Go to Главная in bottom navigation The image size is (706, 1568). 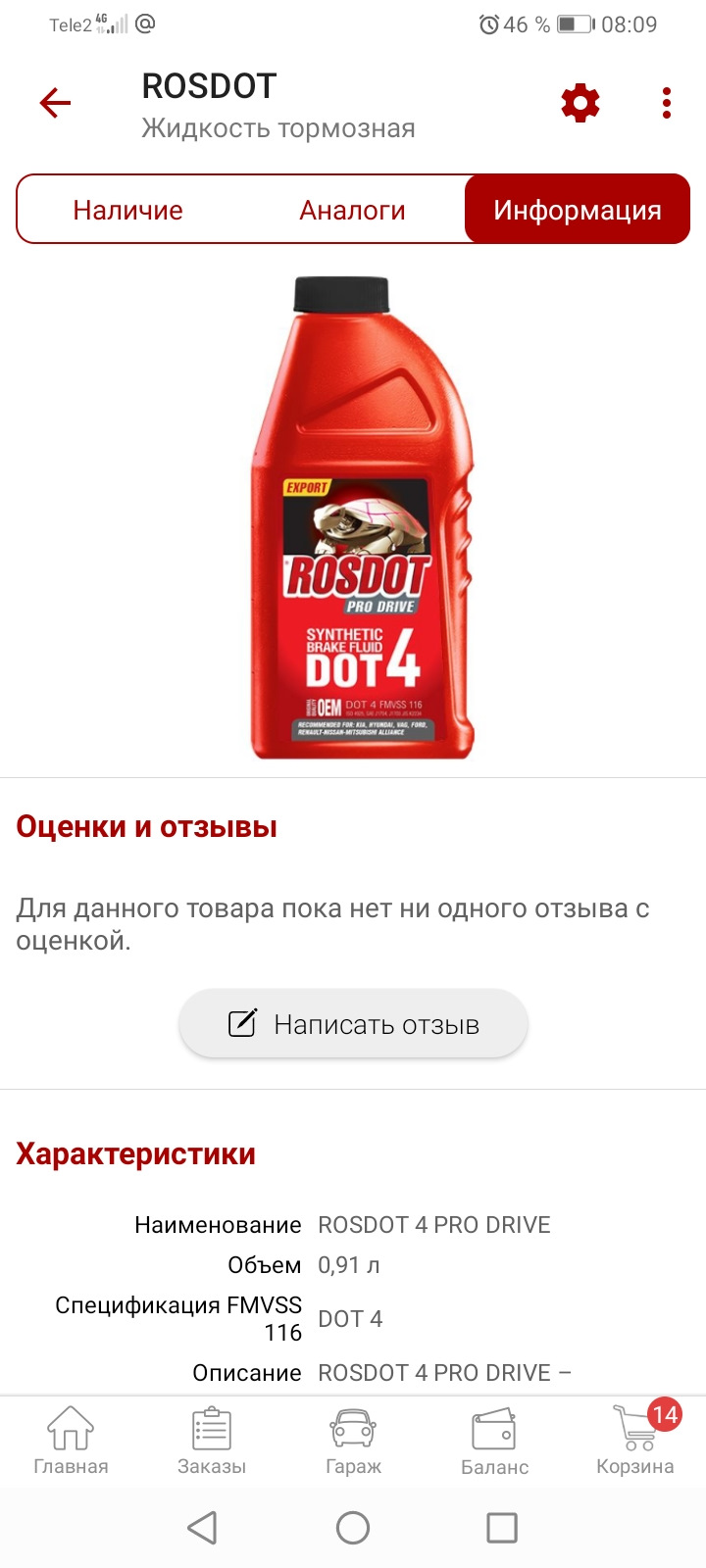pos(71,1441)
